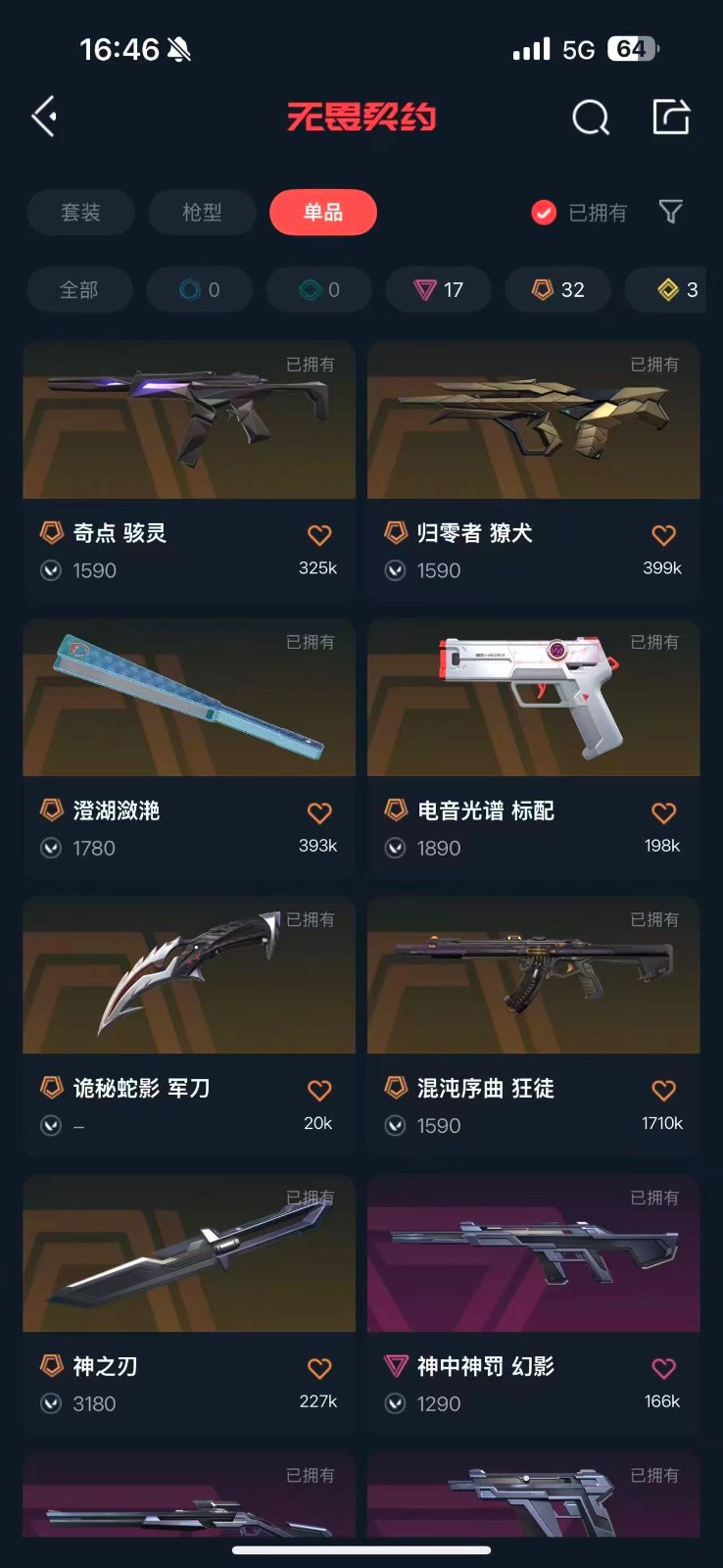
Task: Filter by the blue tier chip showing 0
Action: tap(200, 290)
